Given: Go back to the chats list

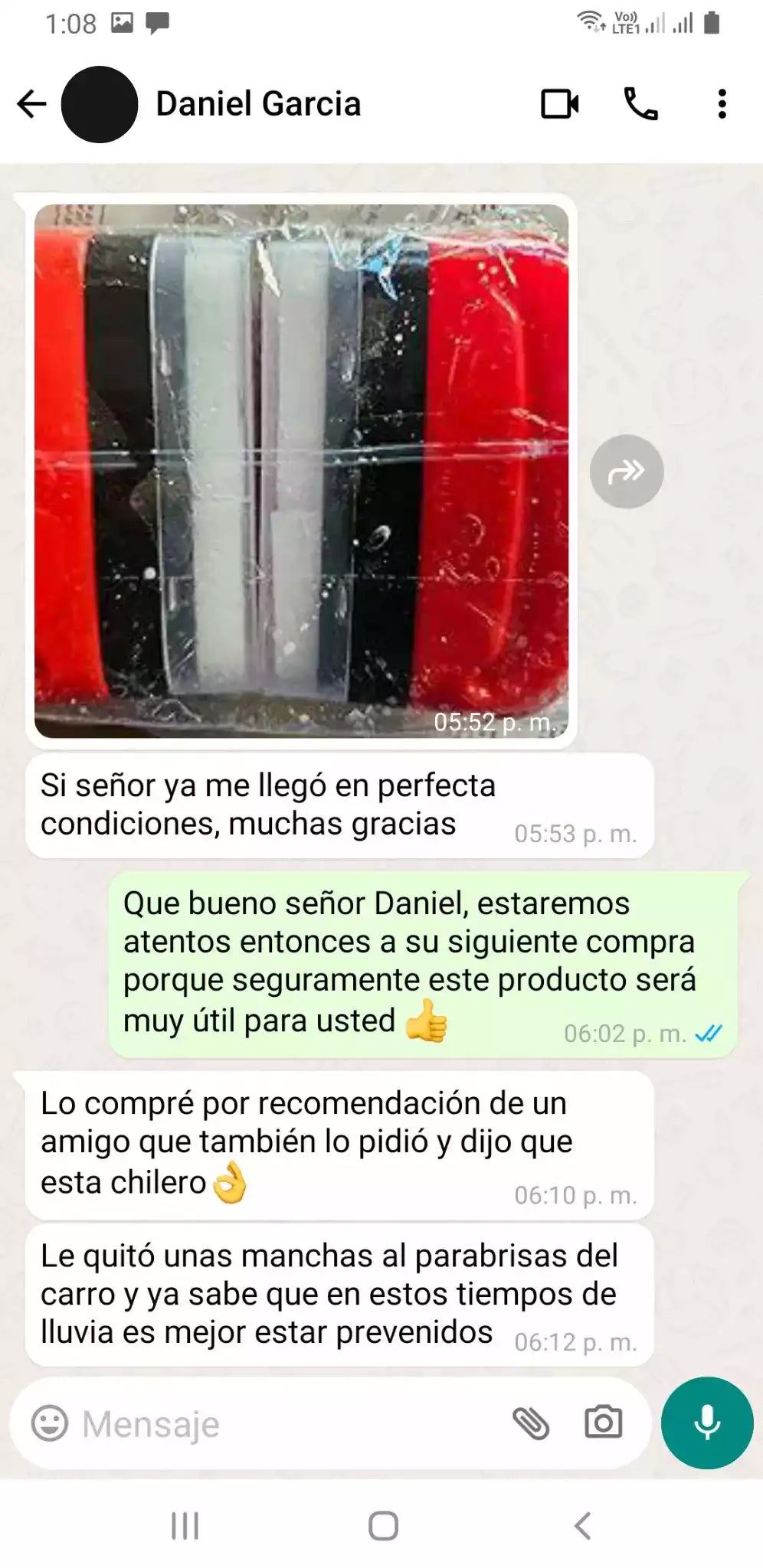Looking at the screenshot, I should point(32,104).
